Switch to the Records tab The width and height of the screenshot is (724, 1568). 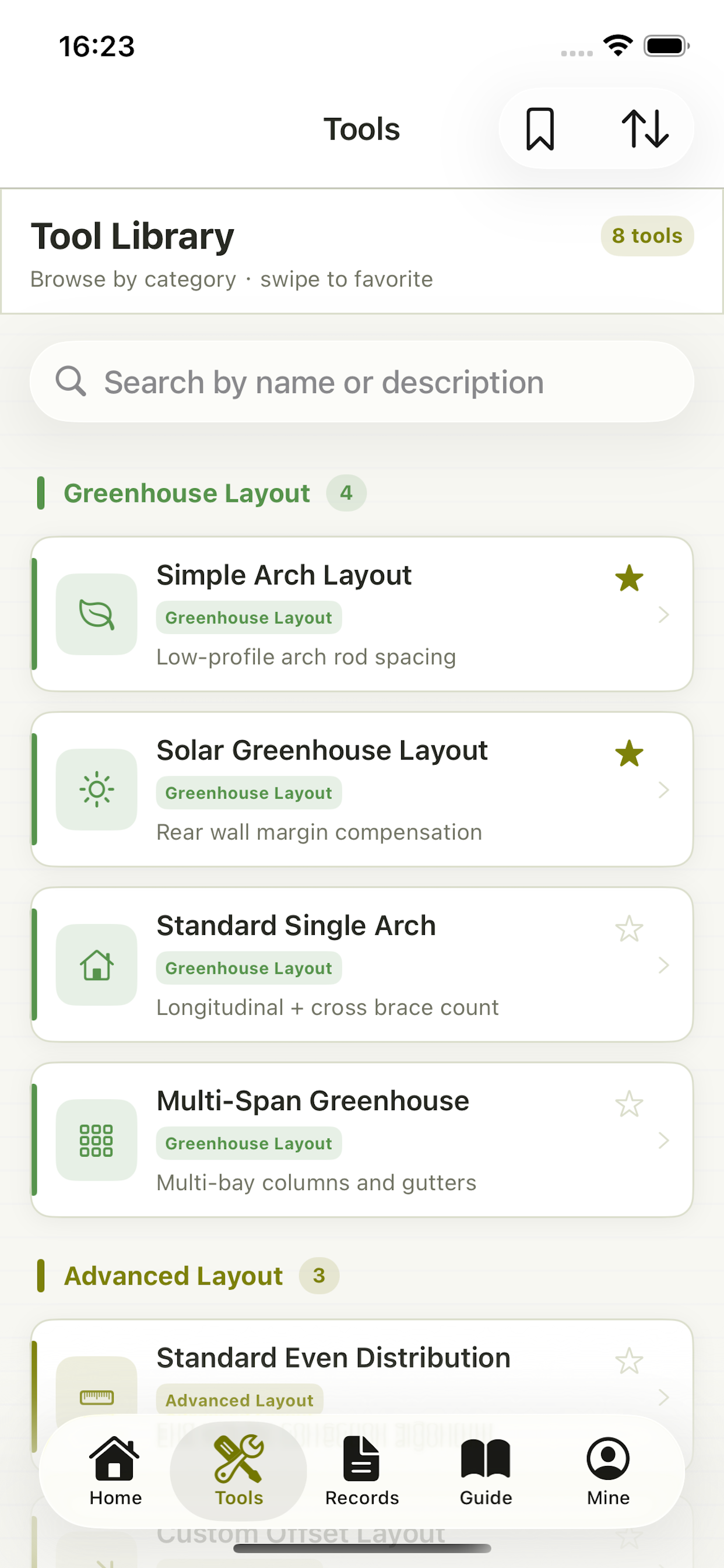point(362,1471)
